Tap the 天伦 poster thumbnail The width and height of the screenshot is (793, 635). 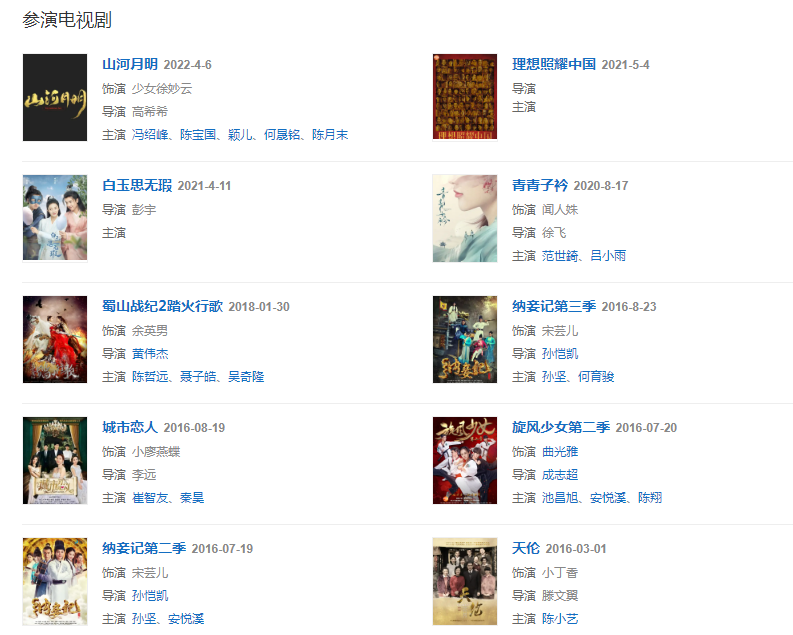465,582
